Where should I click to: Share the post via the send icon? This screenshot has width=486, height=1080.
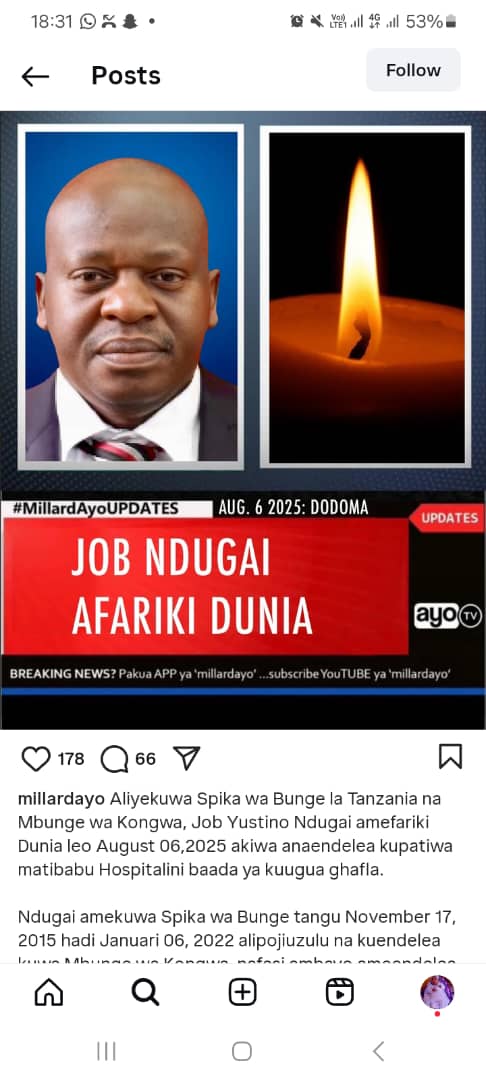[x=186, y=758]
